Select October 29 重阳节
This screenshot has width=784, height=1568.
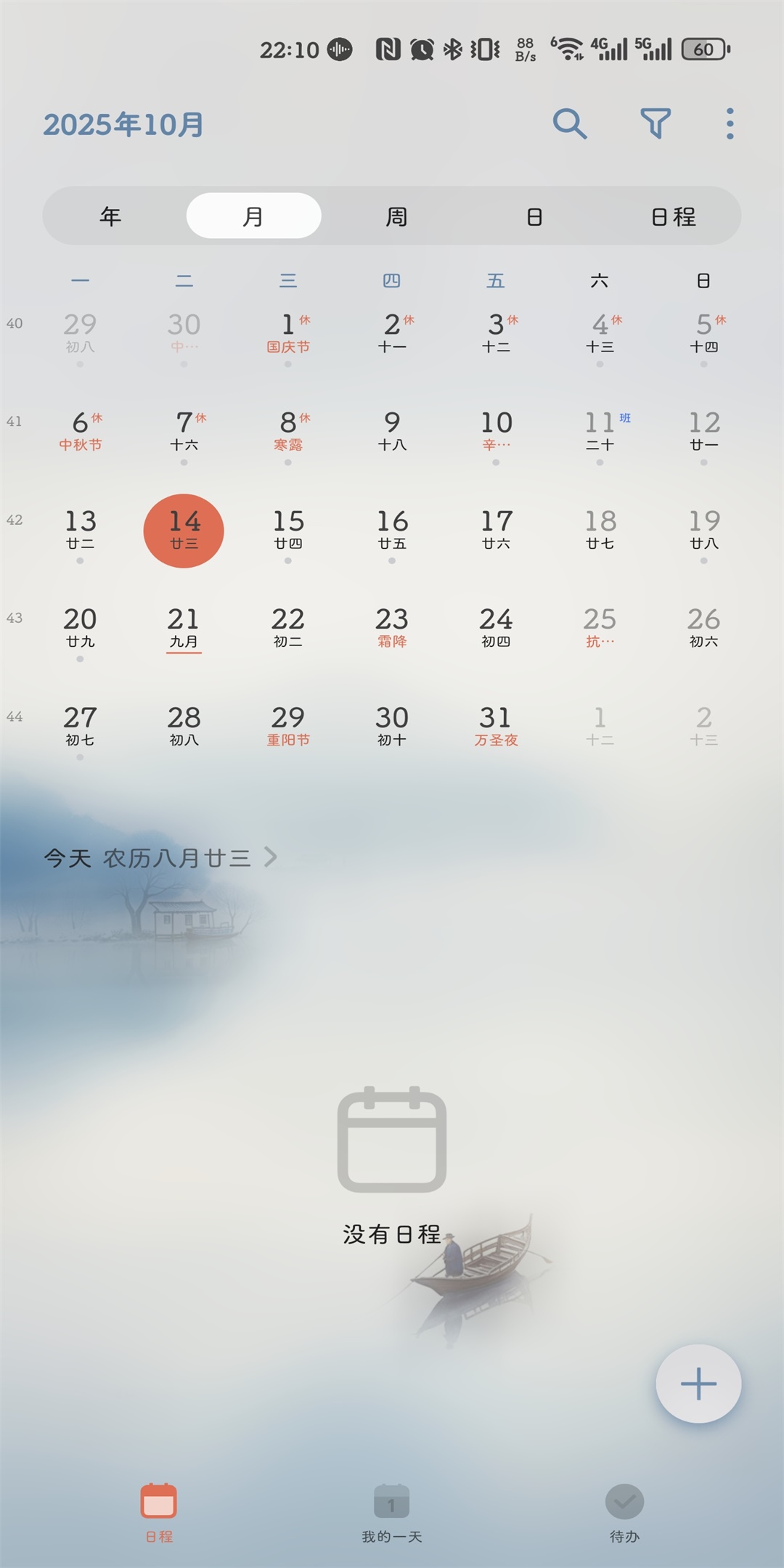click(x=288, y=726)
